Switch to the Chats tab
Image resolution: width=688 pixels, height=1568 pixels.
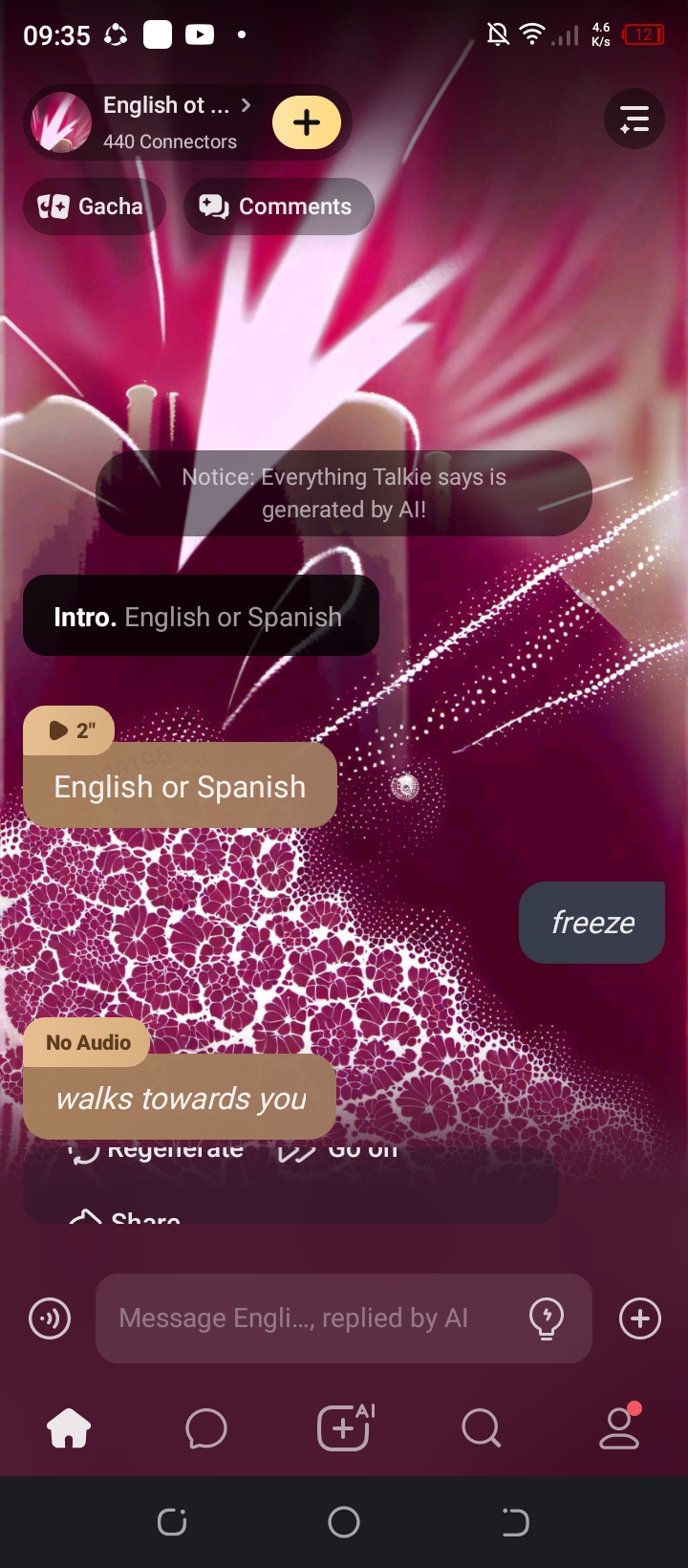coord(206,1428)
